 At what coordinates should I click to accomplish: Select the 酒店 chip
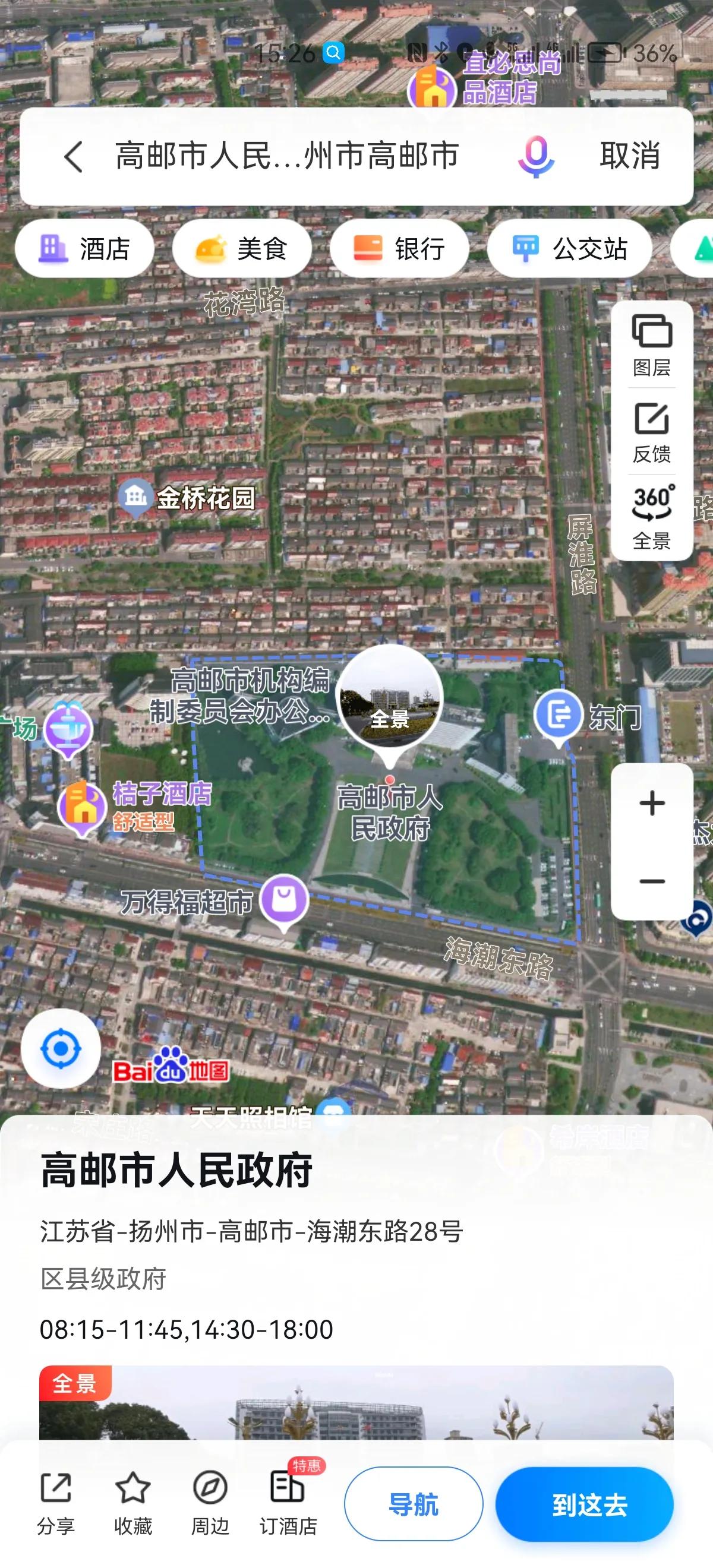click(x=84, y=249)
